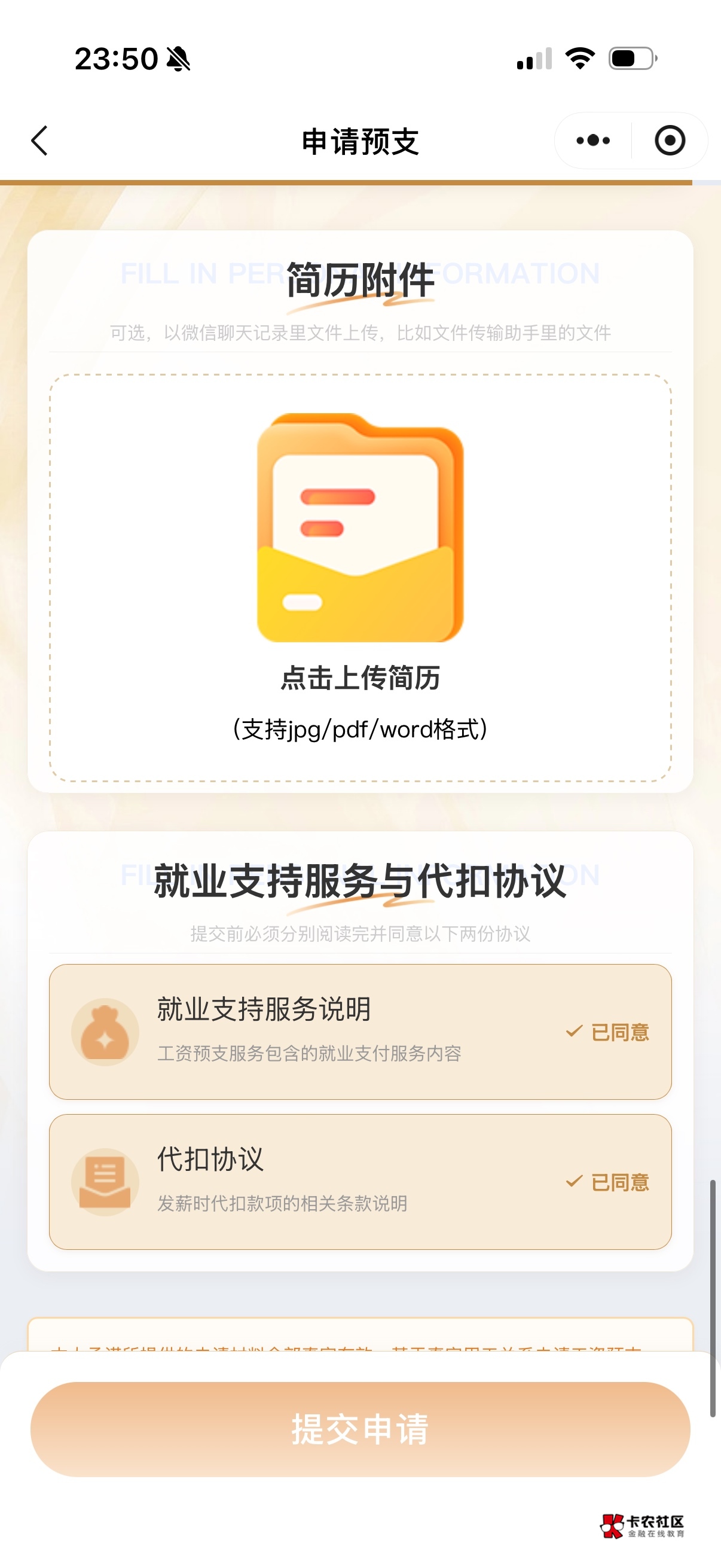Viewport: 721px width, 1568px height.
Task: Submit the application with 提交申请
Action: [x=360, y=1429]
